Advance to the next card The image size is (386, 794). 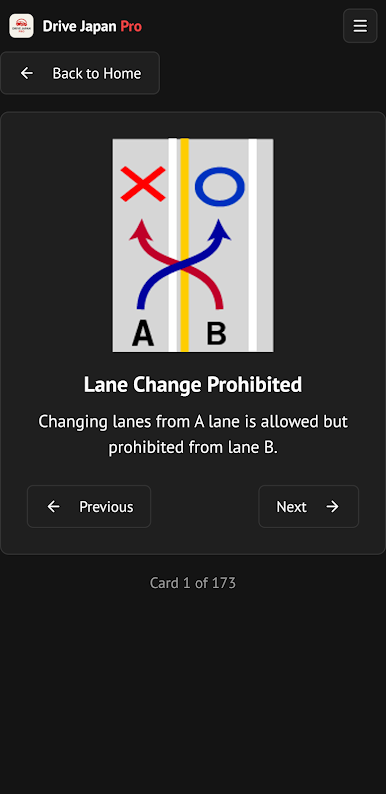308,507
